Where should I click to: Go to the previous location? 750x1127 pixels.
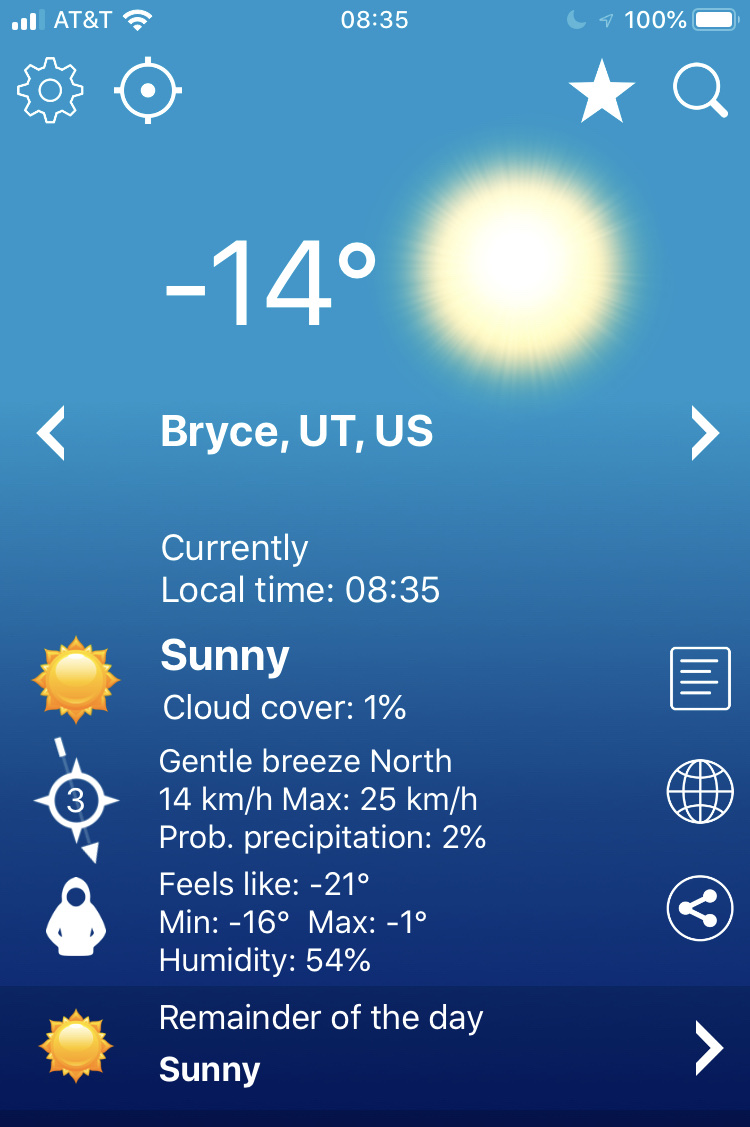click(51, 432)
